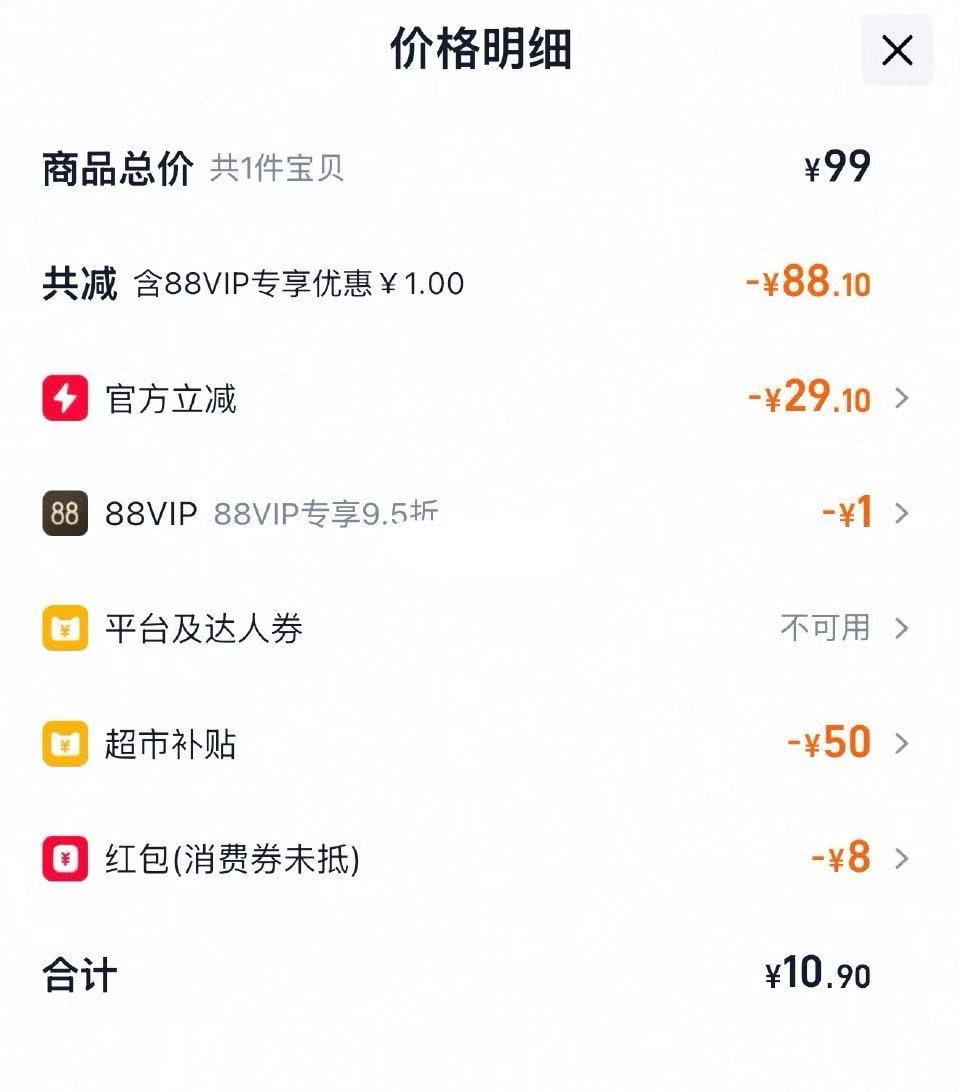Click the lightning icon beside 官方立减
This screenshot has width=960, height=1092.
pyautogui.click(x=64, y=398)
